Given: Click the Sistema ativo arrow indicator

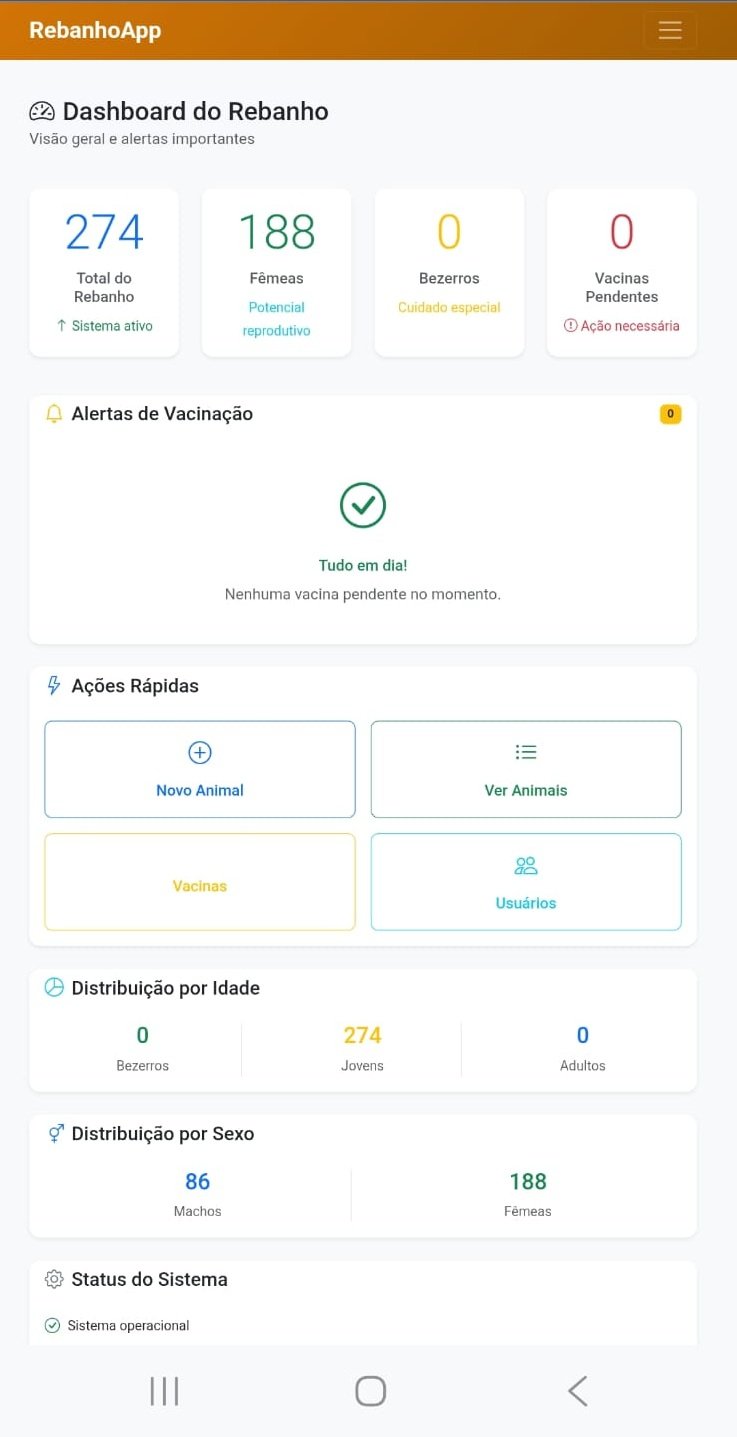Looking at the screenshot, I should tap(103, 325).
